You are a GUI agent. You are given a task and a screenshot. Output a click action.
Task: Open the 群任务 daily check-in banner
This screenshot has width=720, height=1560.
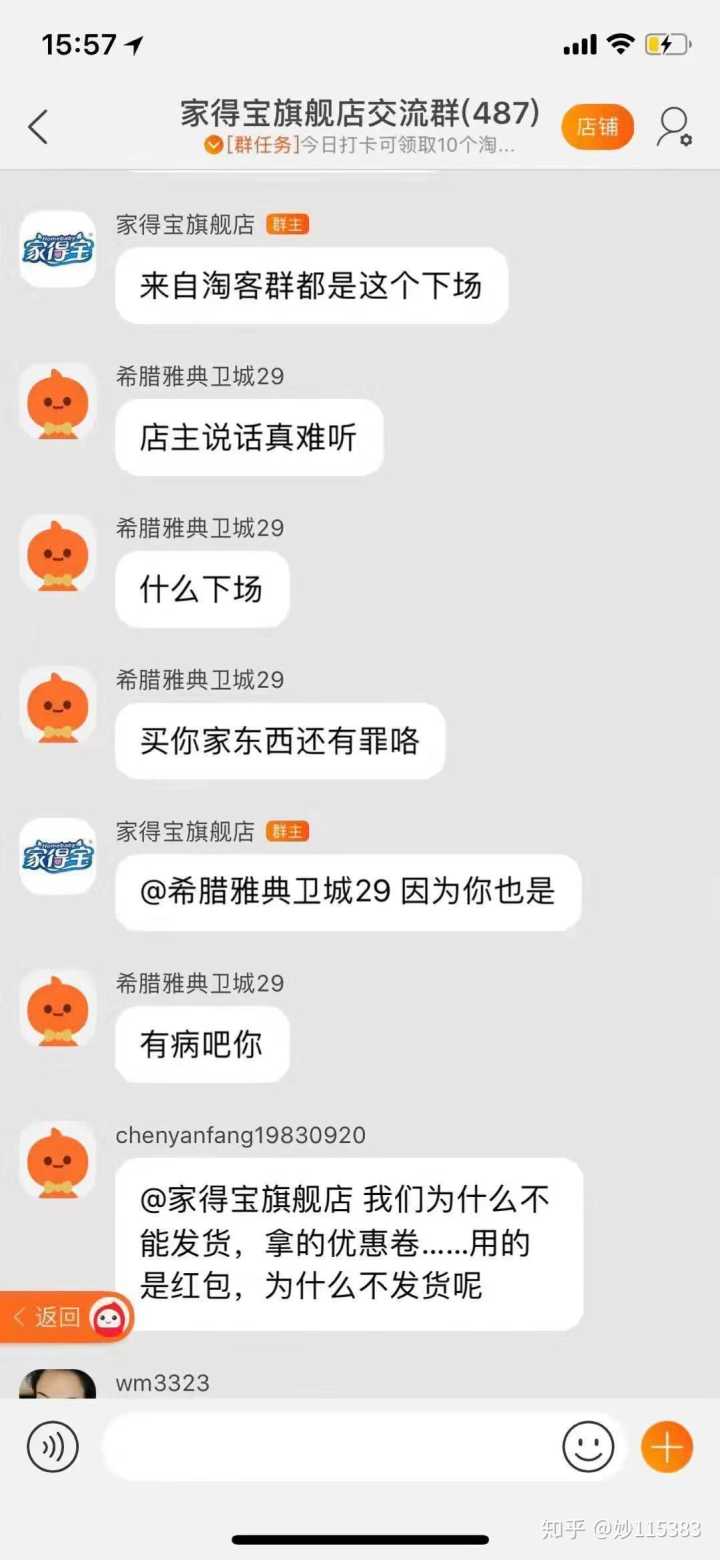click(360, 145)
